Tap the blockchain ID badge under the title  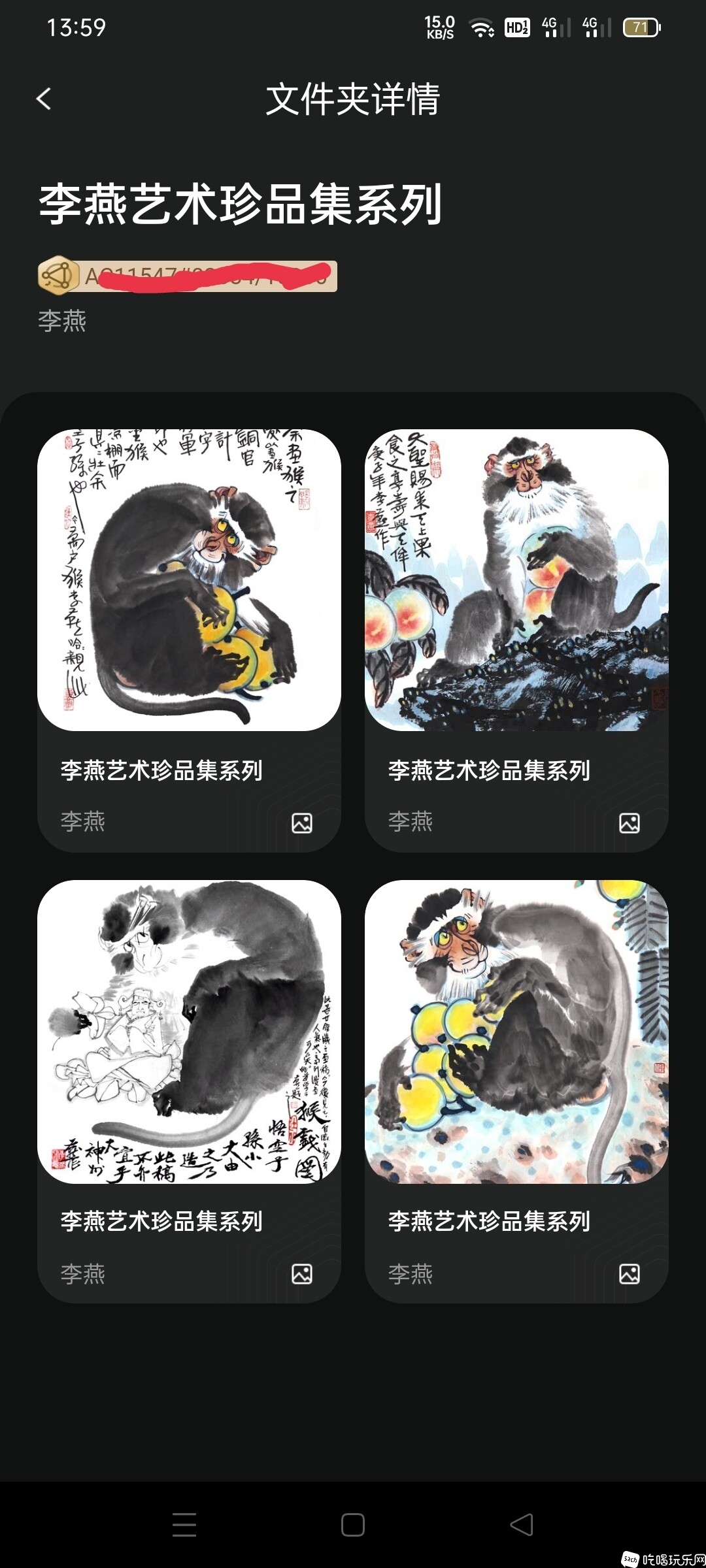pos(188,276)
